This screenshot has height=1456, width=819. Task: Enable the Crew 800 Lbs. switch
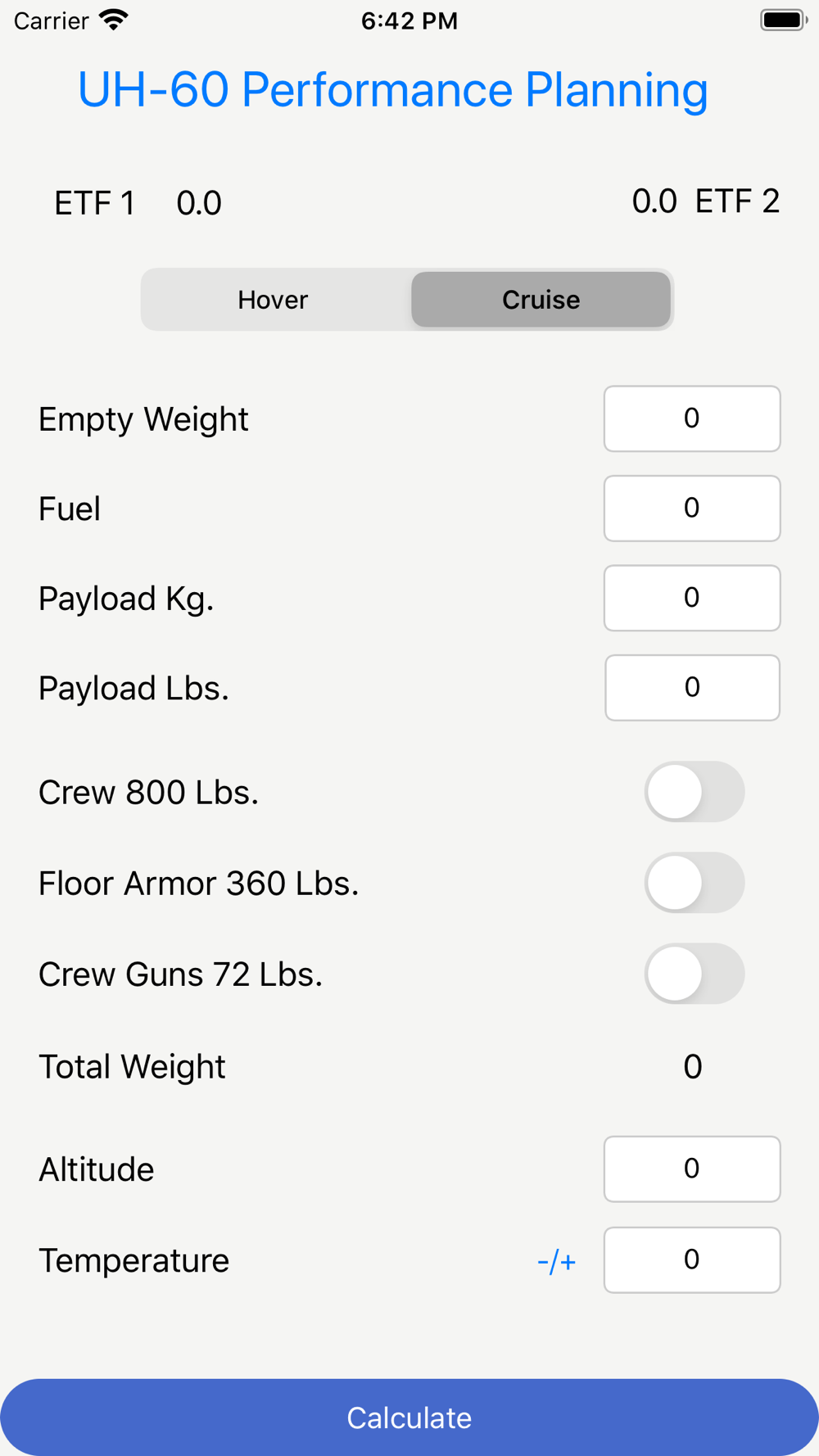click(695, 792)
